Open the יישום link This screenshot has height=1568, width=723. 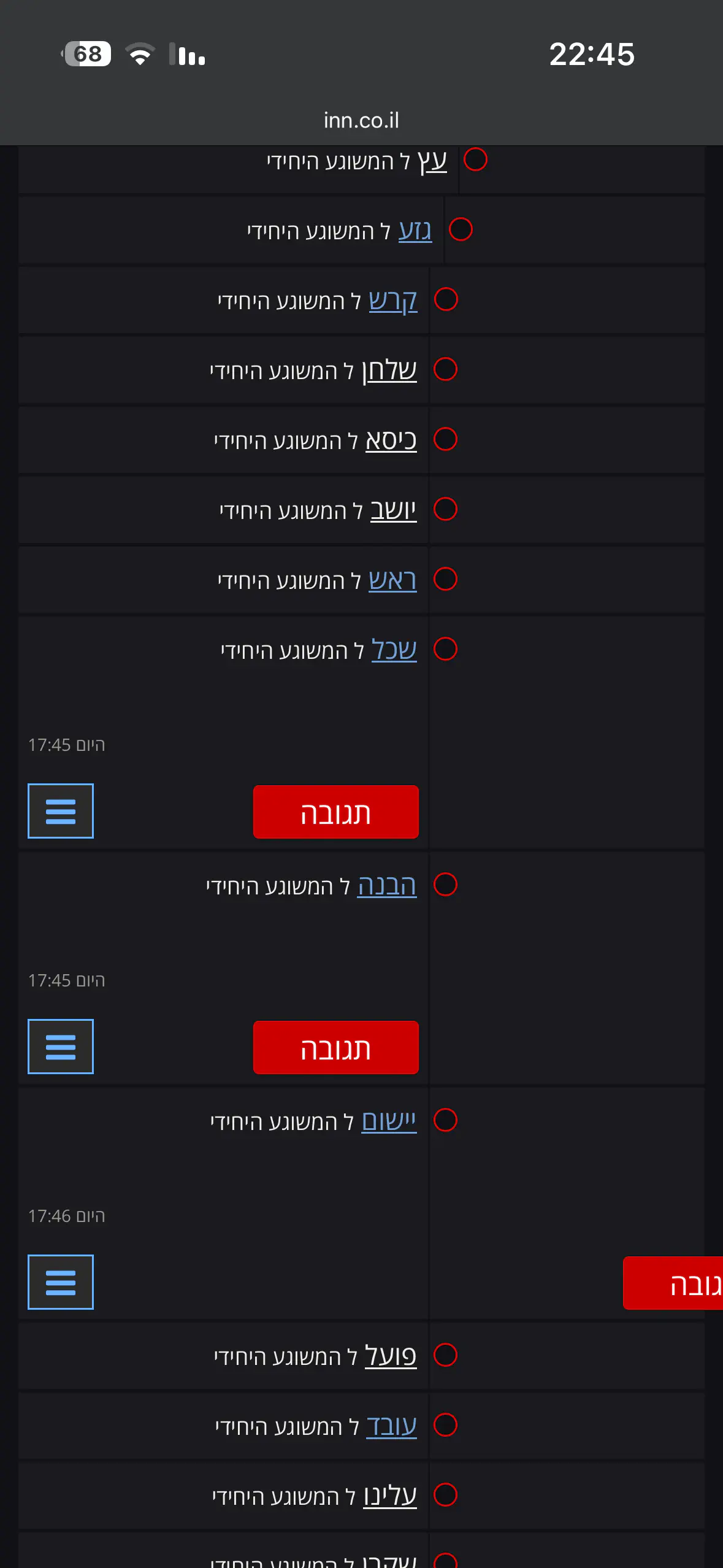[389, 1121]
